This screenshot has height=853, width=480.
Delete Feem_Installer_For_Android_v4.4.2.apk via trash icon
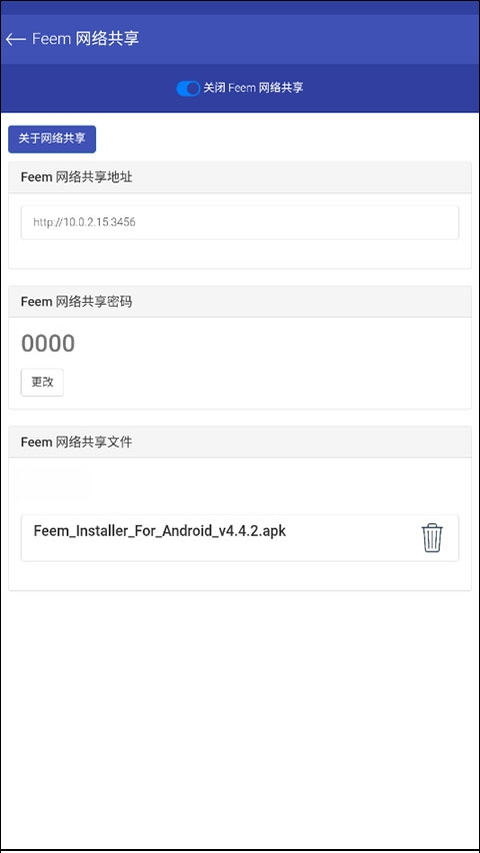point(432,538)
